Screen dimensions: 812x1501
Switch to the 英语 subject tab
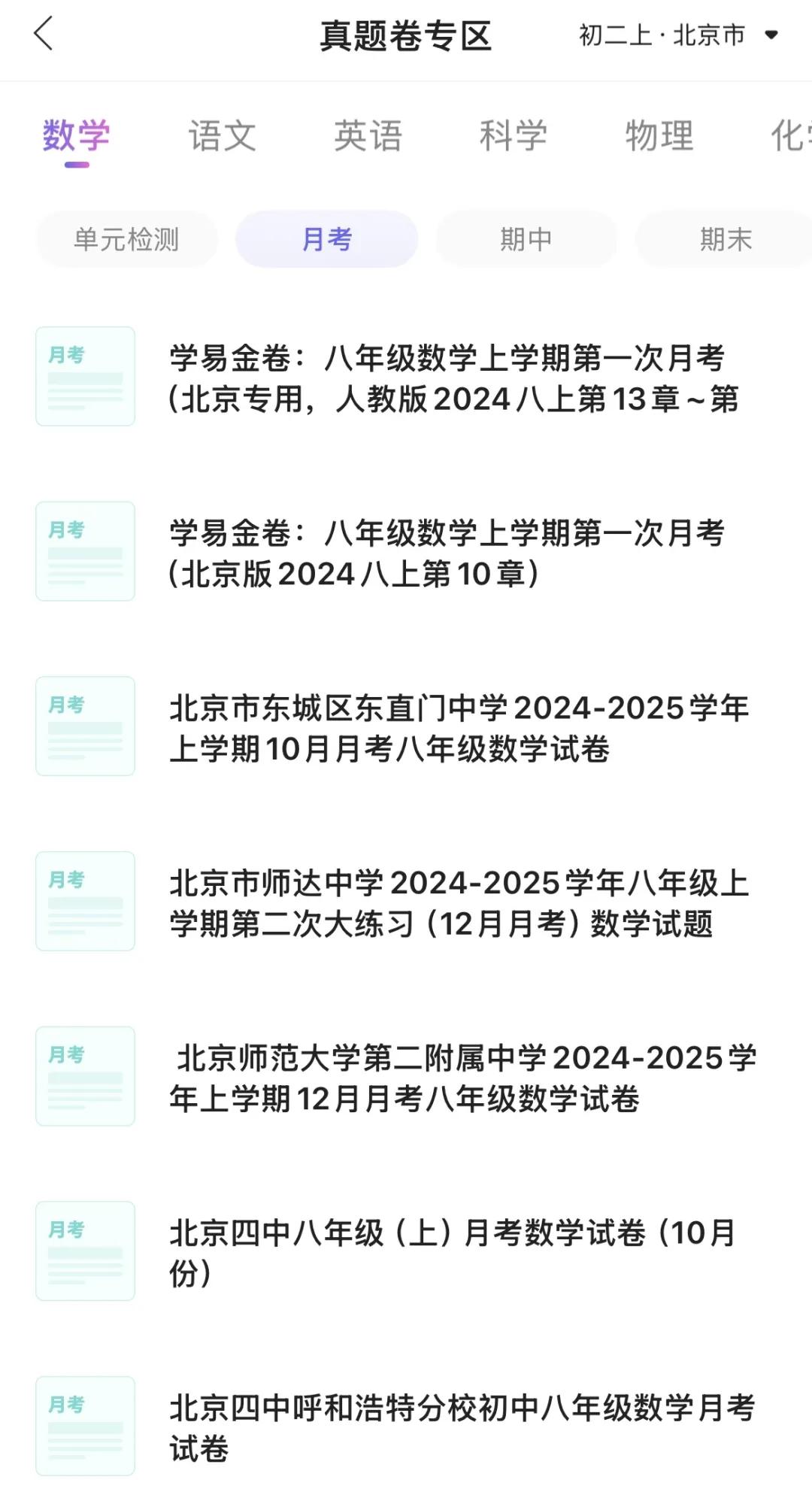[x=368, y=136]
